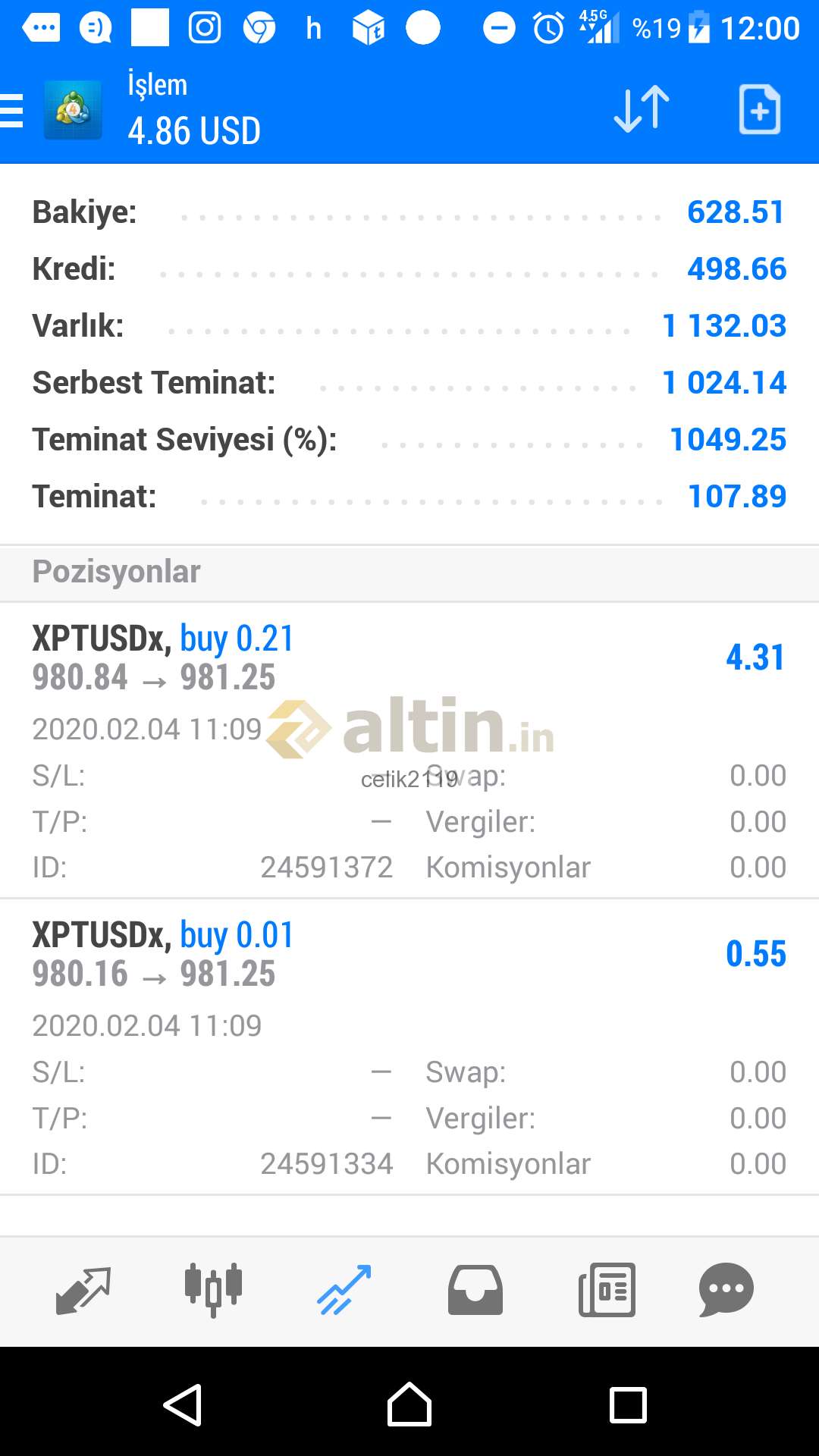Create a new order with plus icon
Screen dimensions: 819x1456
(759, 110)
